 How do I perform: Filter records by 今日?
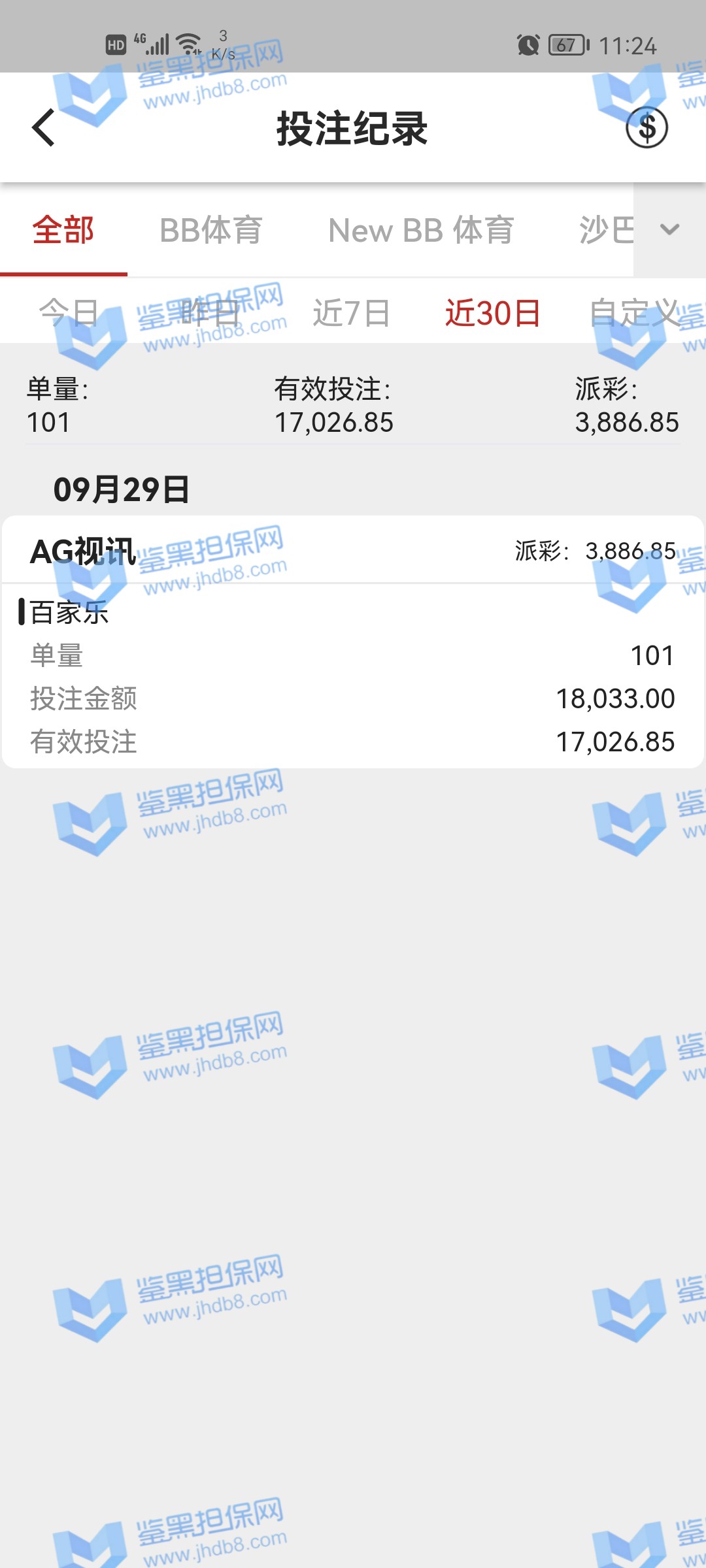tap(69, 312)
